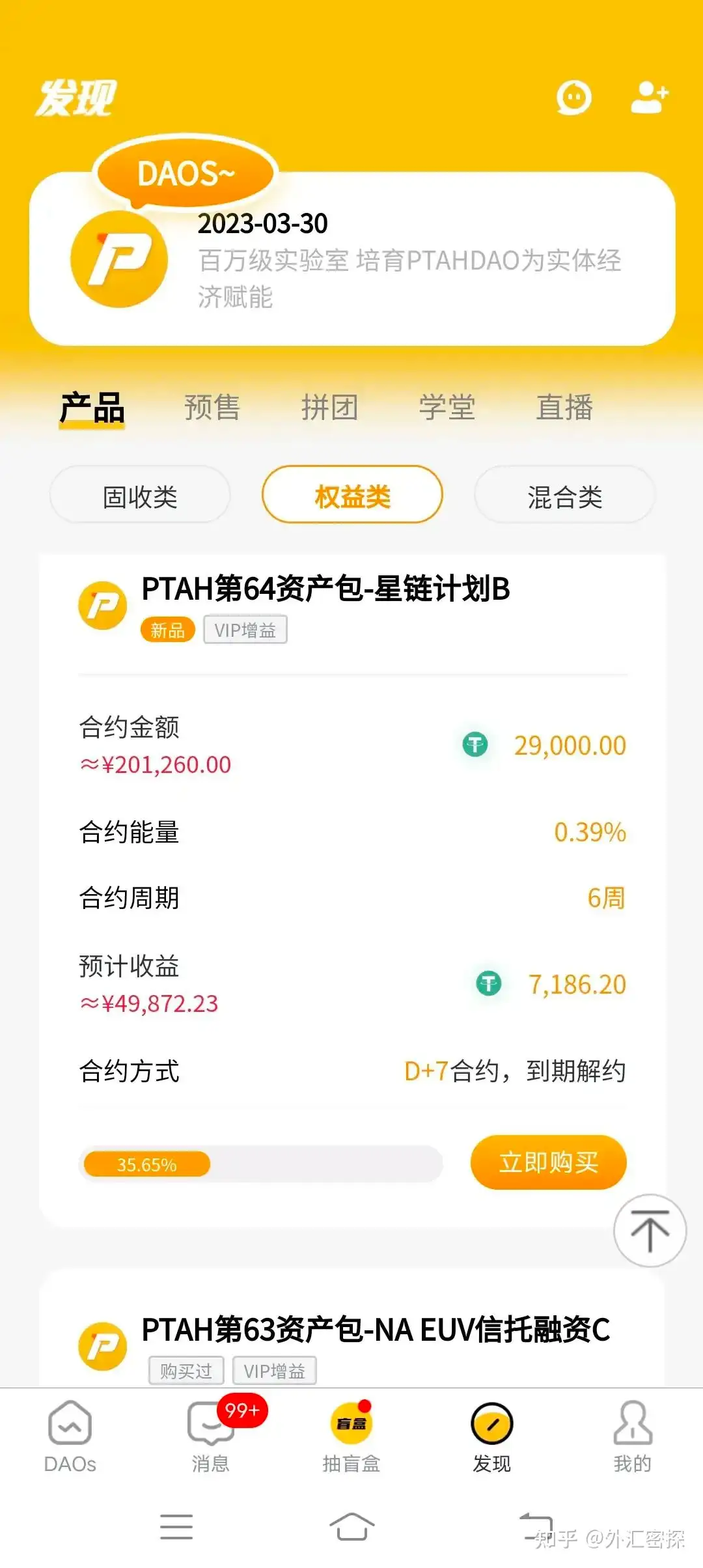
Task: Open PTAH第63资产包-NA EUV信托融资C card
Action: point(376,1330)
